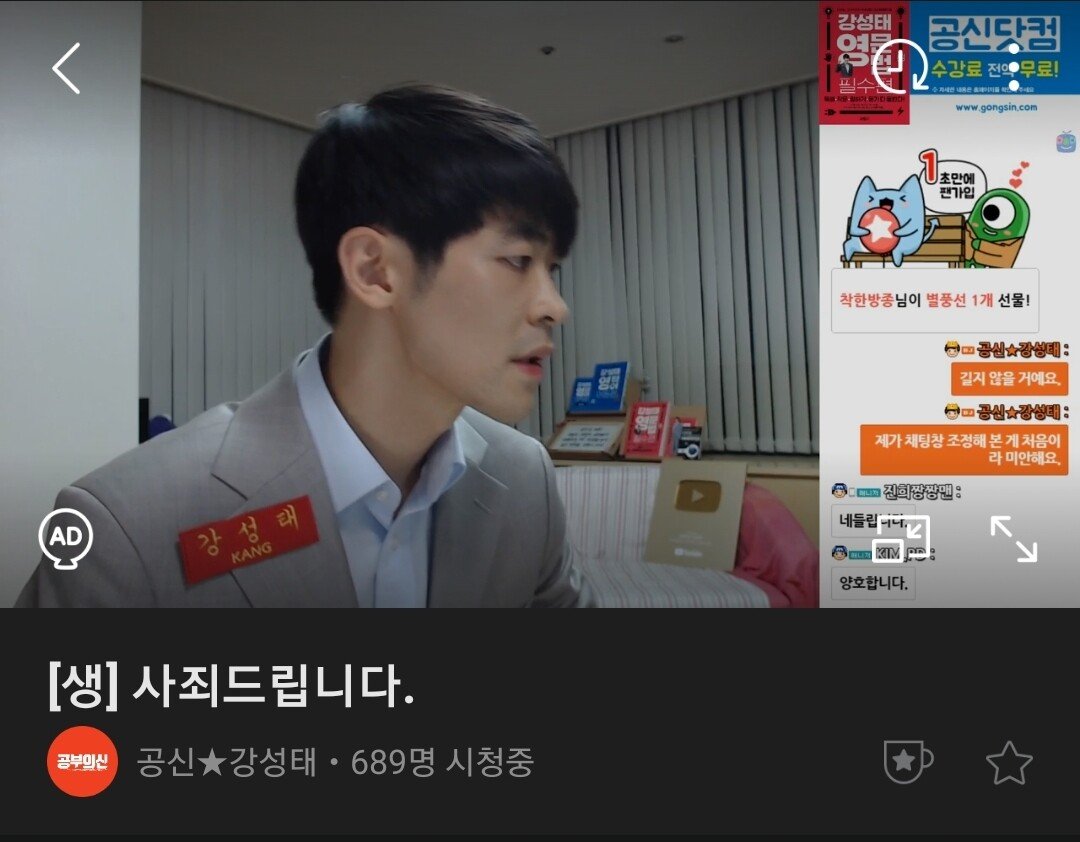
Task: Open the video overflow menu
Action: tap(1014, 68)
